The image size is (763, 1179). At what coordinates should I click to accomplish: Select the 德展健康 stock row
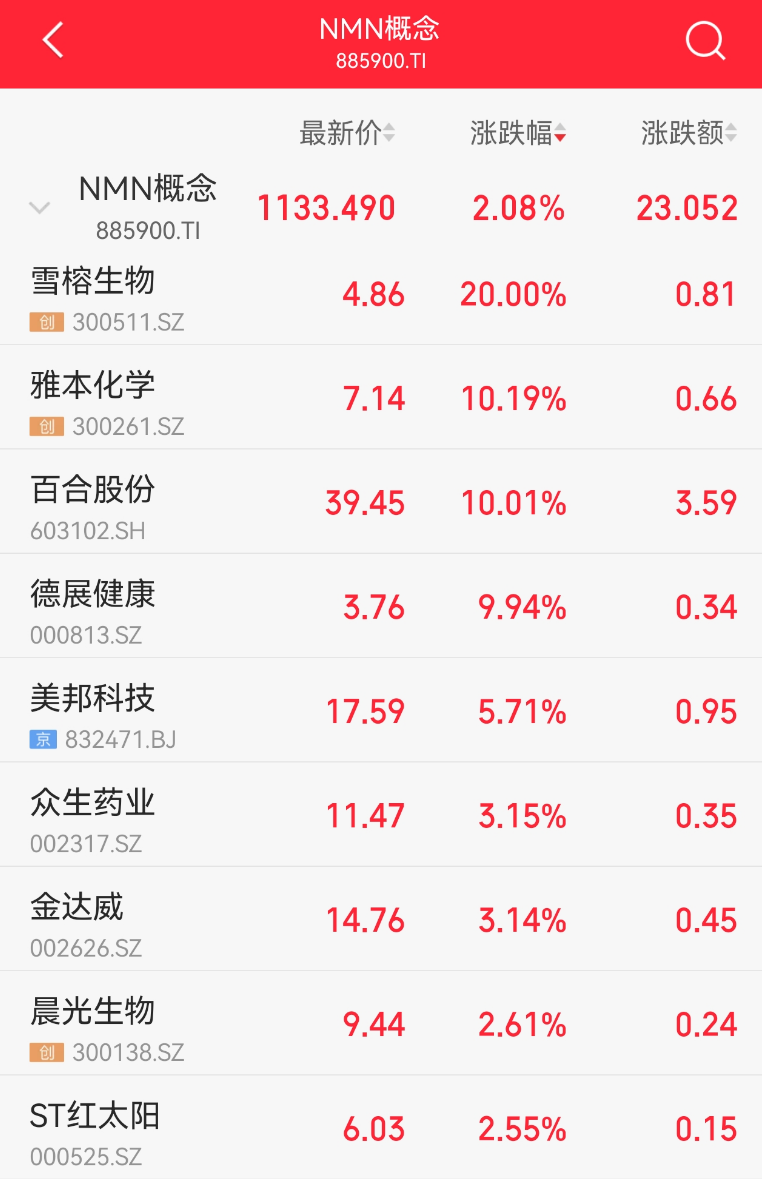[x=380, y=608]
